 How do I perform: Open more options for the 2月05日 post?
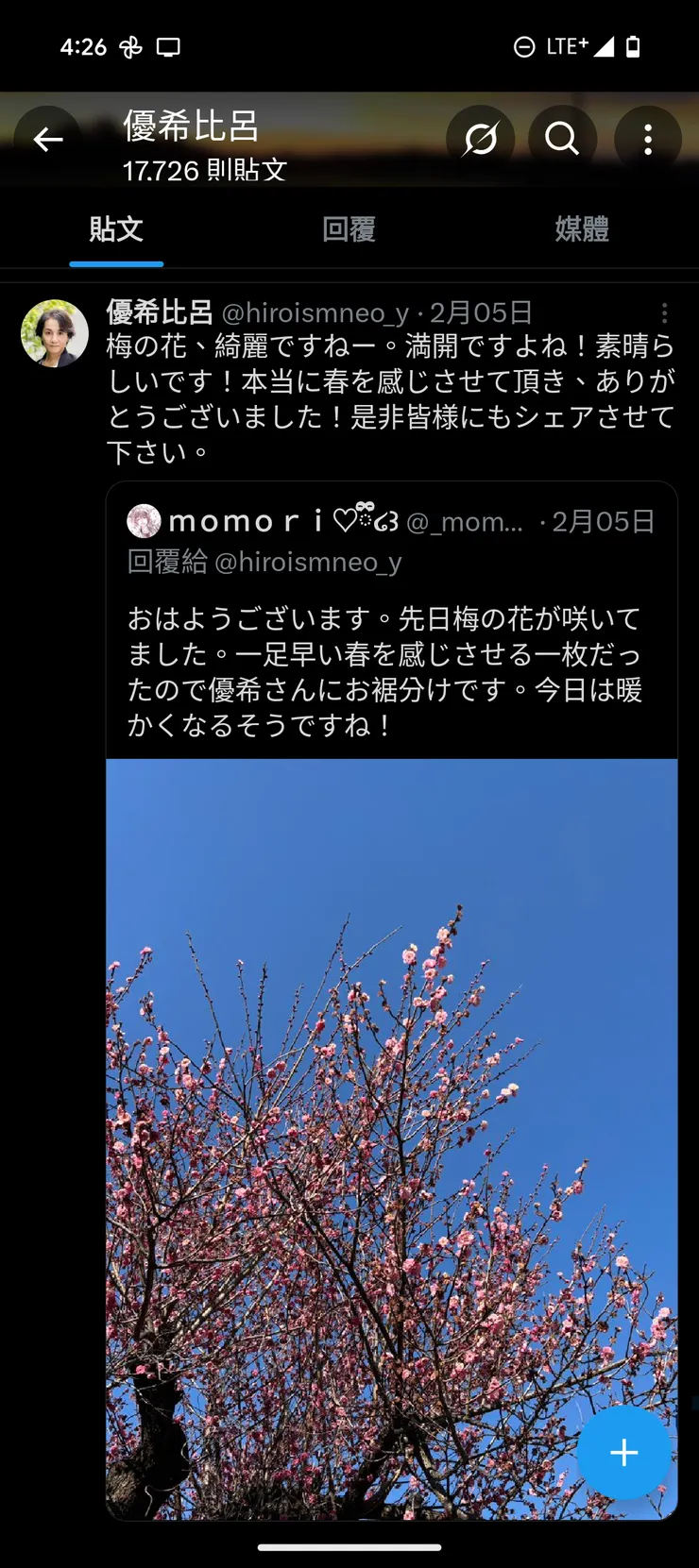coord(664,313)
